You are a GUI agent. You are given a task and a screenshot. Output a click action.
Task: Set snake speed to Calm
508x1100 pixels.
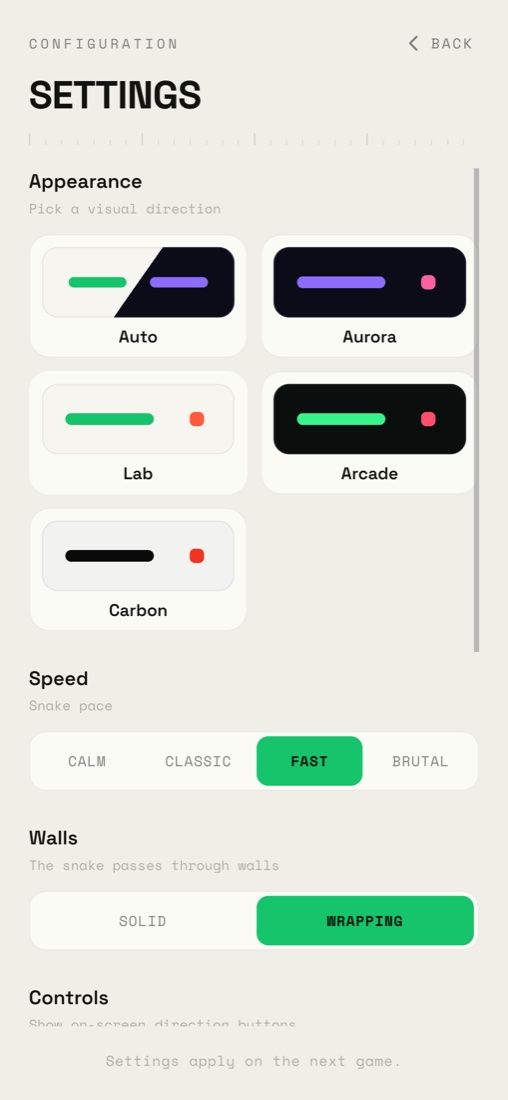click(x=87, y=761)
